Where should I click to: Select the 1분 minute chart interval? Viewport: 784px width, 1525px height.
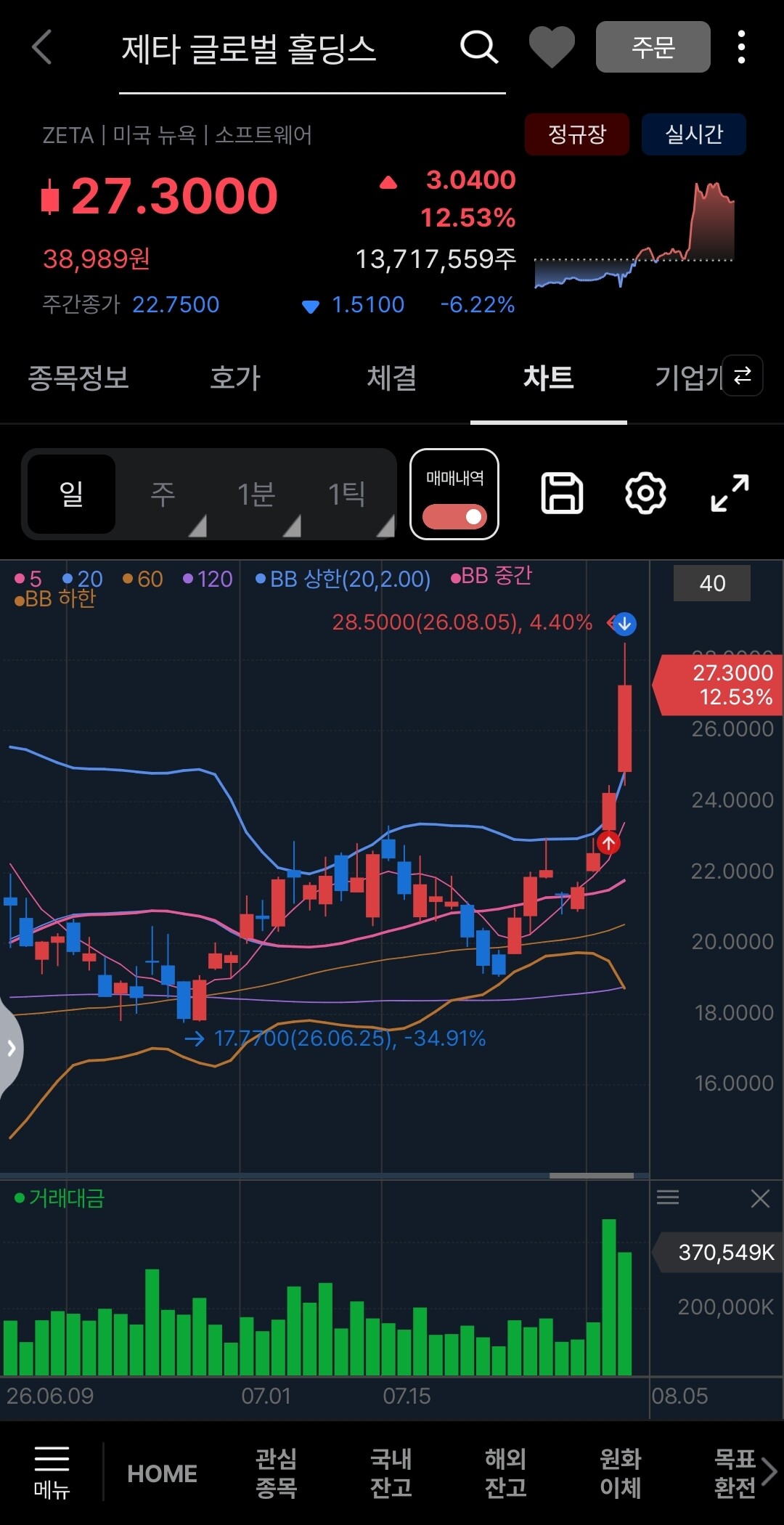tap(256, 495)
